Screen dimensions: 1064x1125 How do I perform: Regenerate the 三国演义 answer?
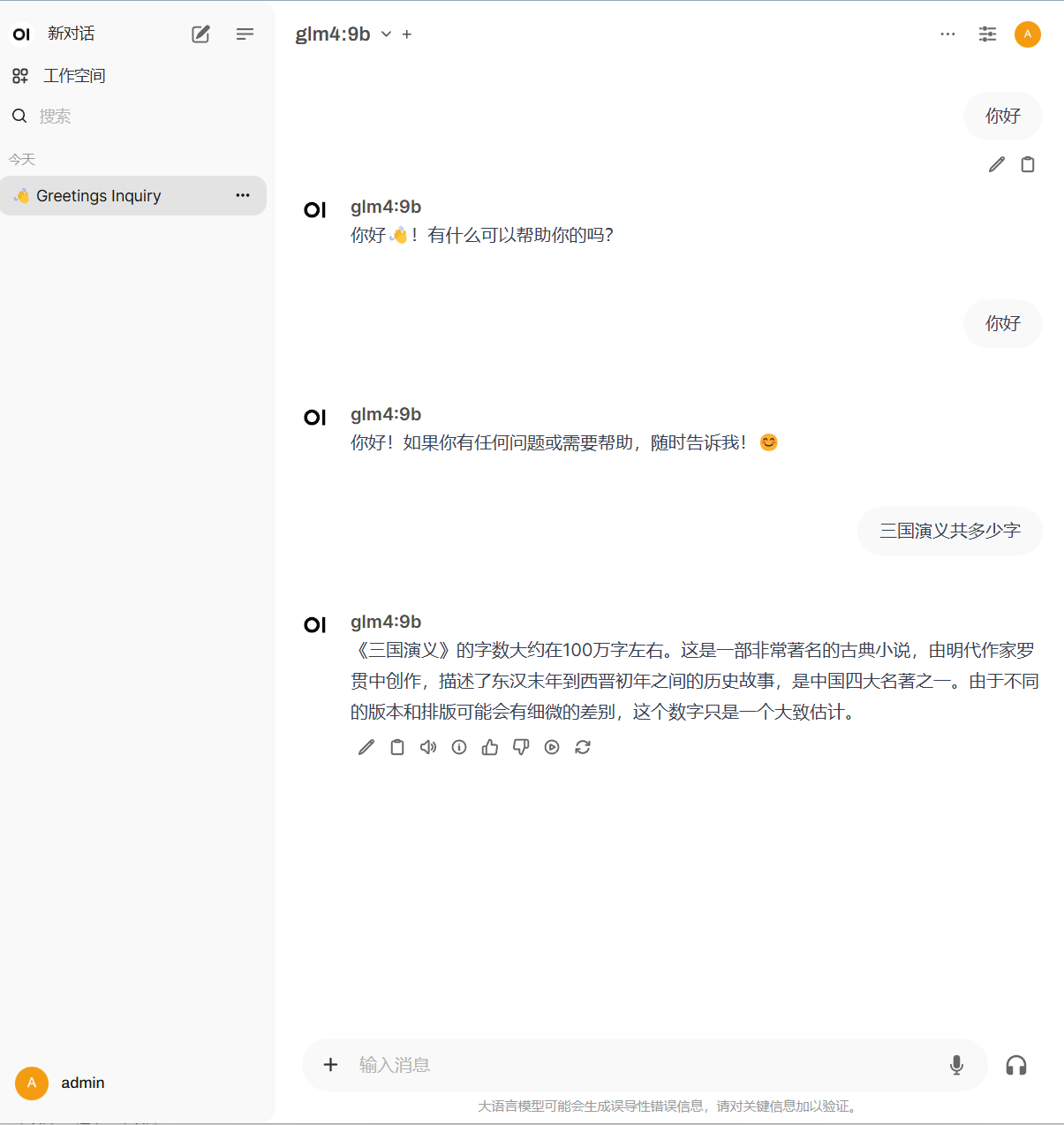583,747
